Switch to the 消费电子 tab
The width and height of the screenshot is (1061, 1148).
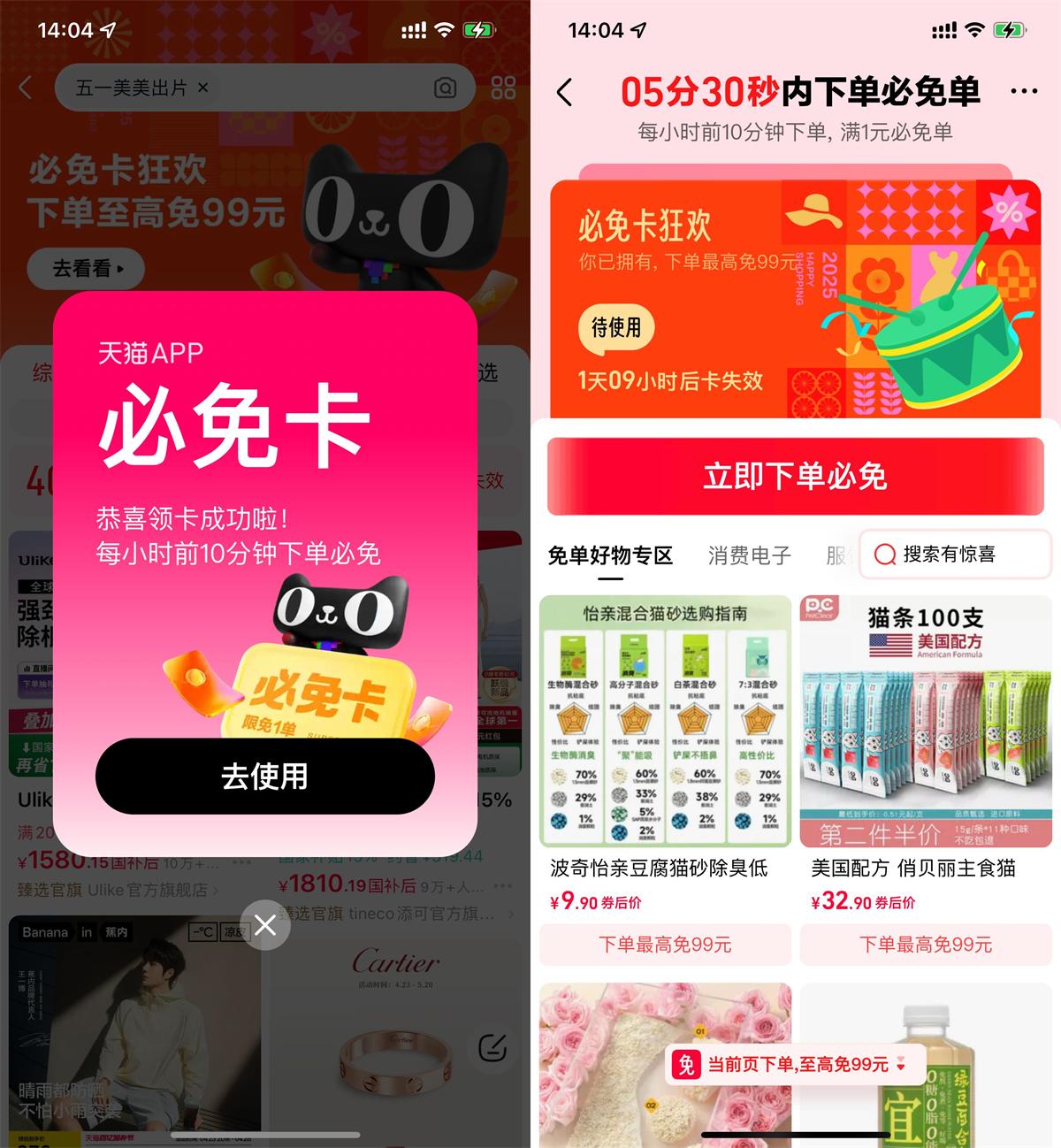click(x=747, y=555)
